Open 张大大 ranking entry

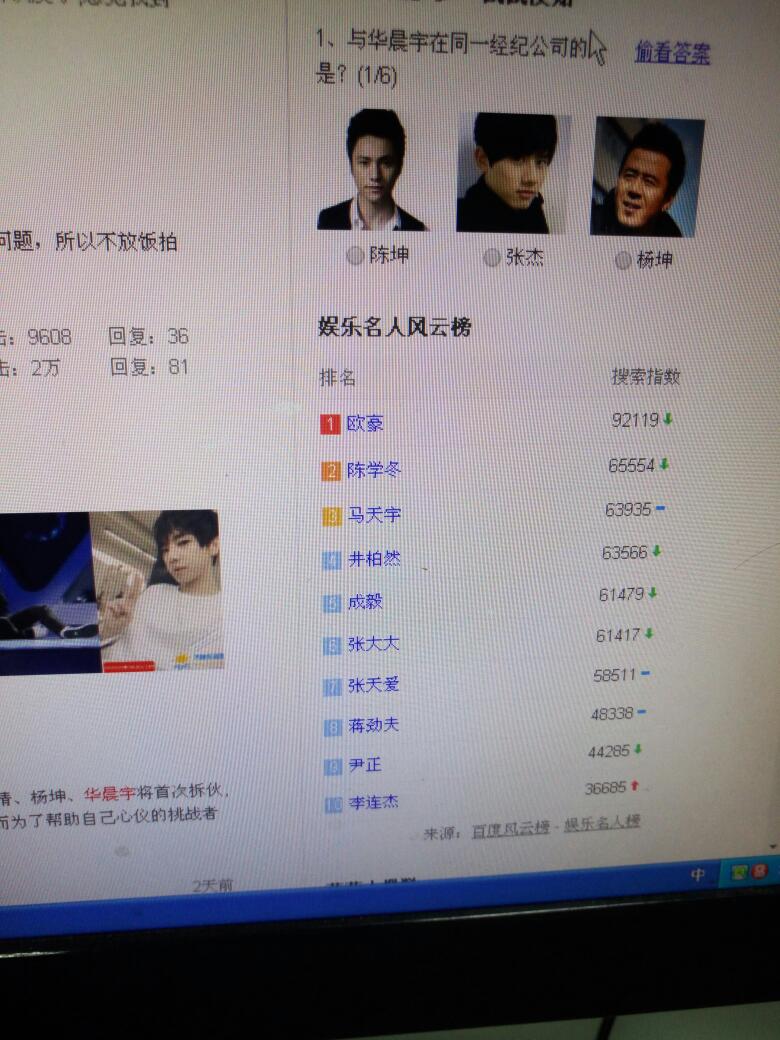click(x=373, y=644)
